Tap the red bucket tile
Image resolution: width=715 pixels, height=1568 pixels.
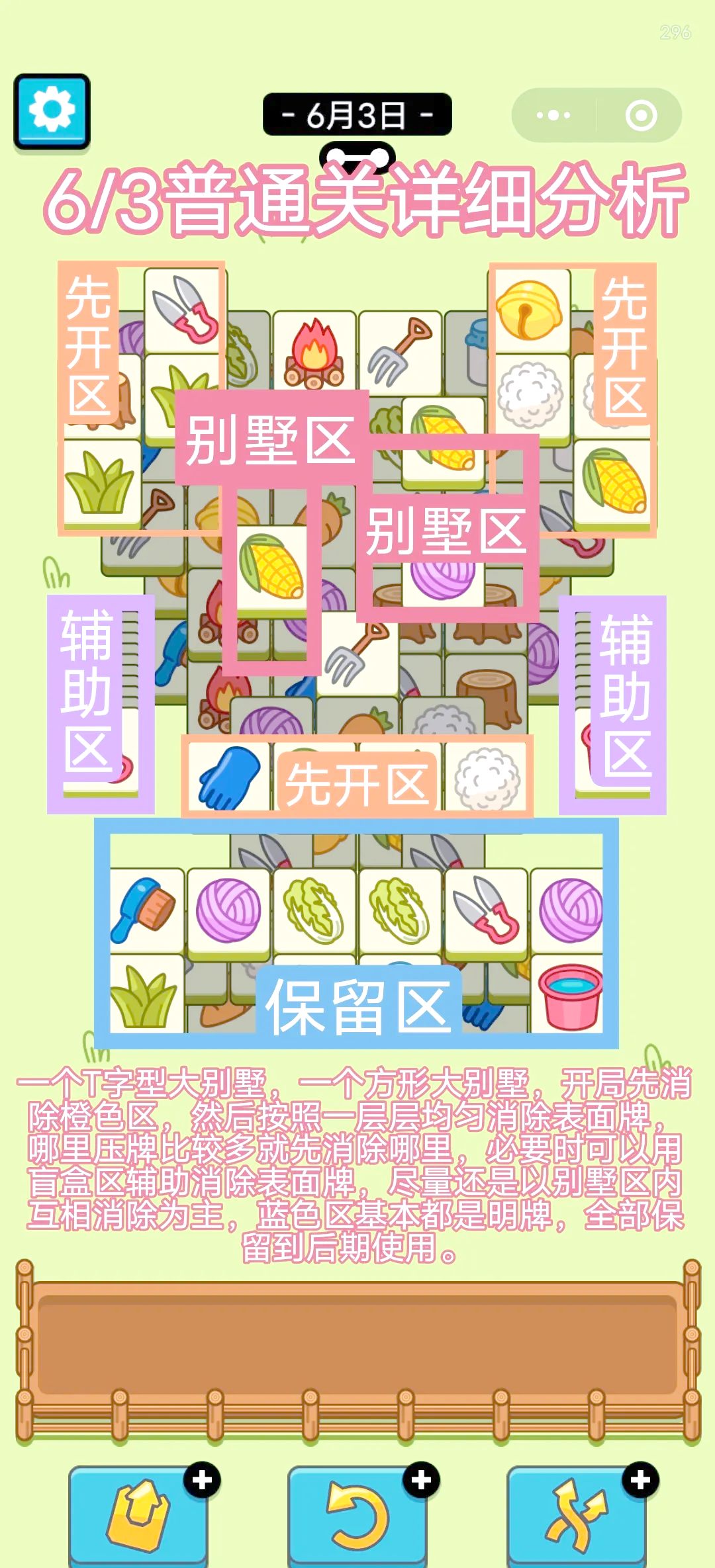pos(570,995)
